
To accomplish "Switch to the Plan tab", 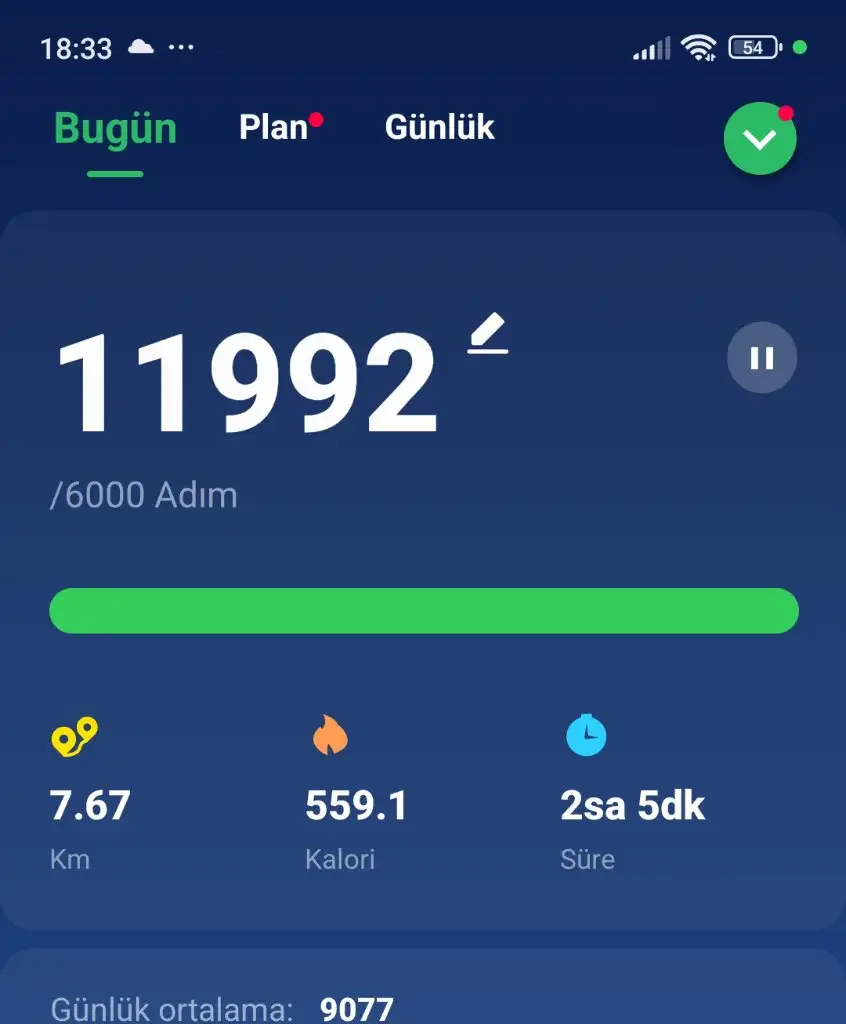I will pos(273,128).
